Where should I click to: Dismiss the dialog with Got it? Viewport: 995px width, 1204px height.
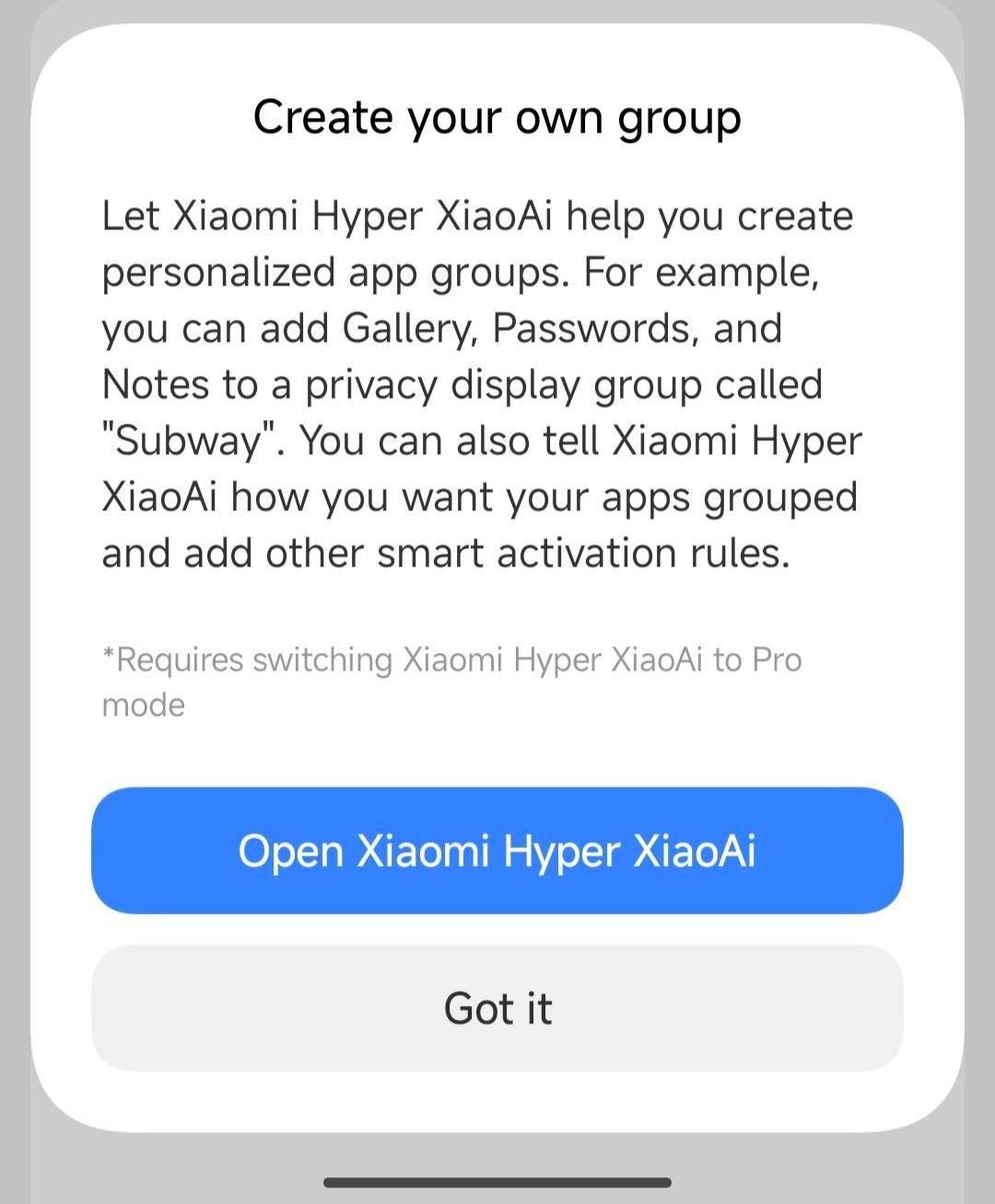[x=497, y=1009]
